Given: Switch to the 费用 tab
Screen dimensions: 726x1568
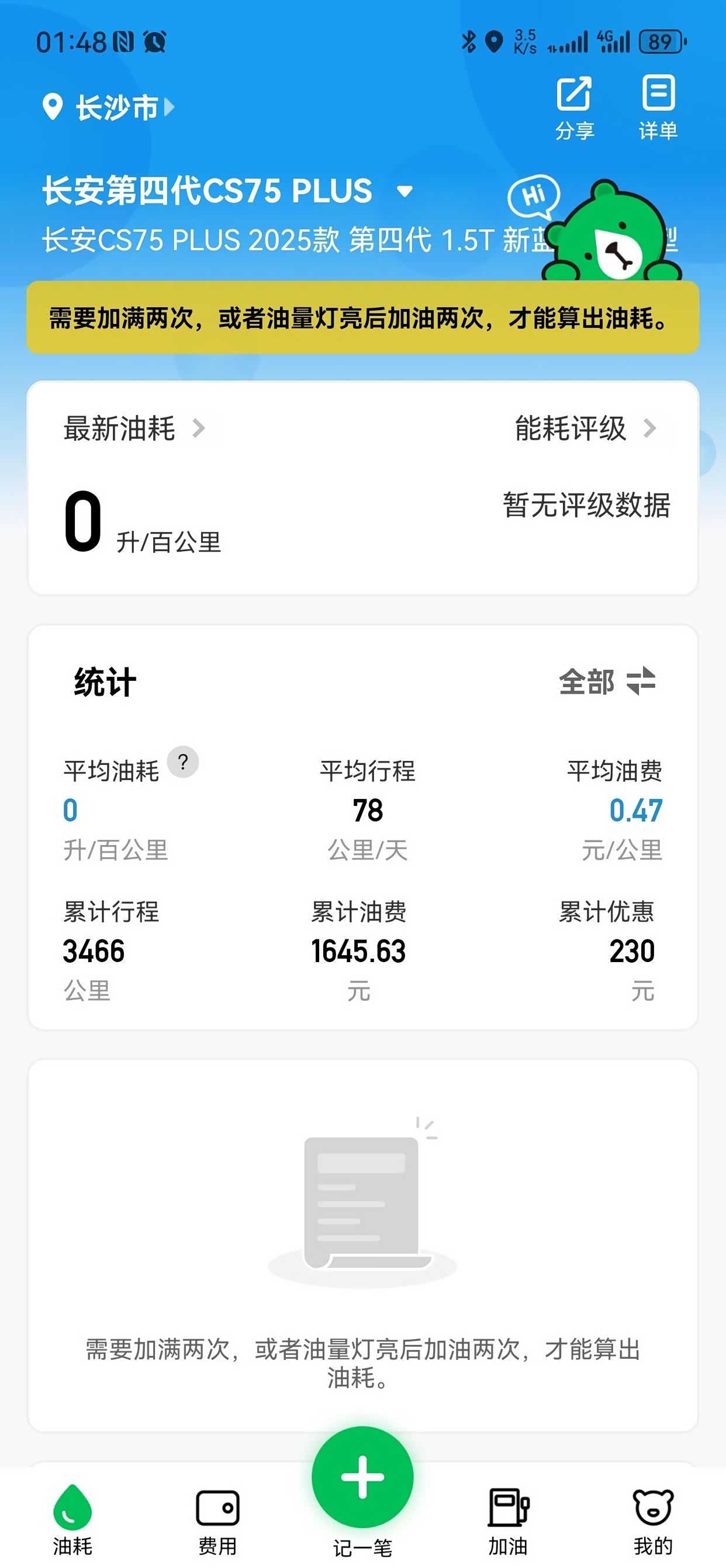Looking at the screenshot, I should (217, 1519).
